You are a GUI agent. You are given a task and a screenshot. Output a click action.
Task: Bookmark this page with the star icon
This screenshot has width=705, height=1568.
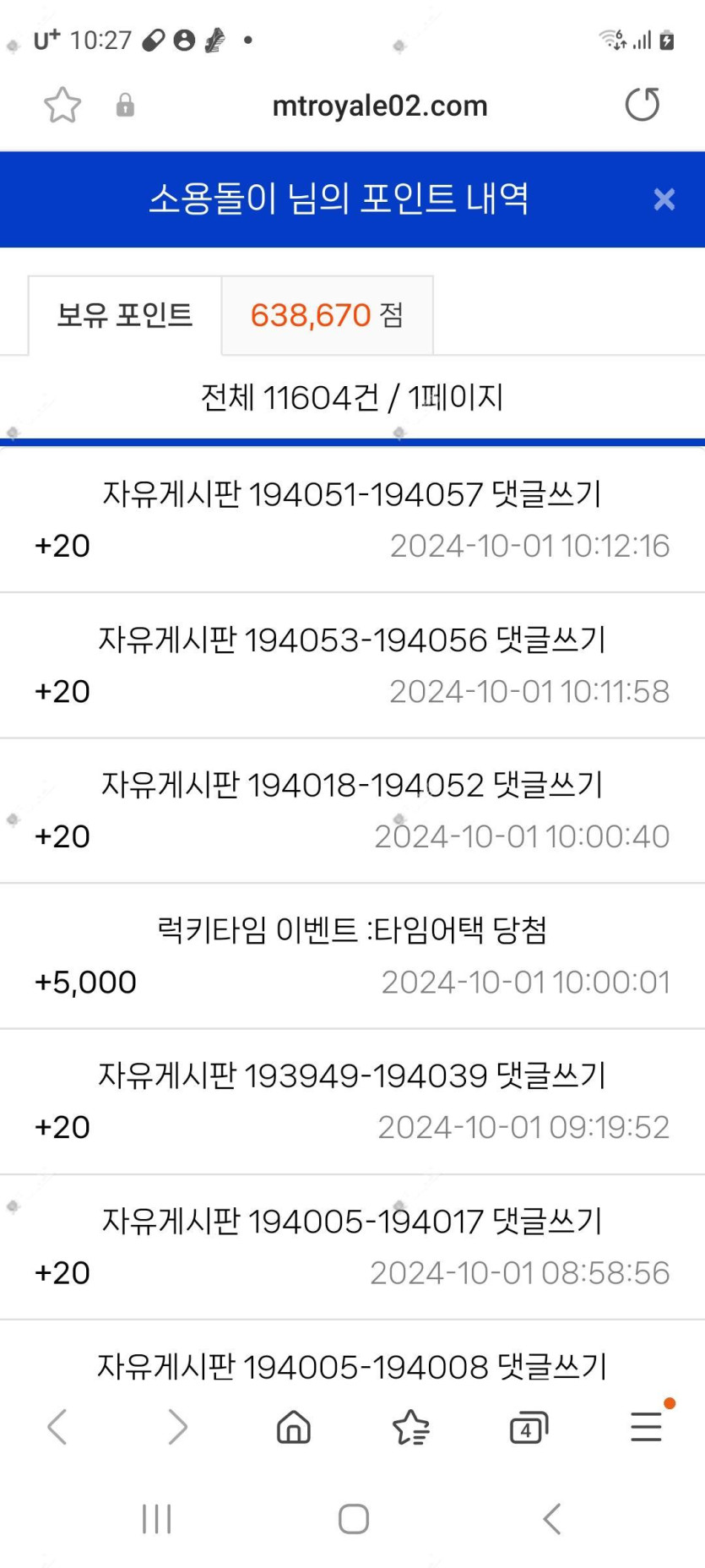pos(62,106)
